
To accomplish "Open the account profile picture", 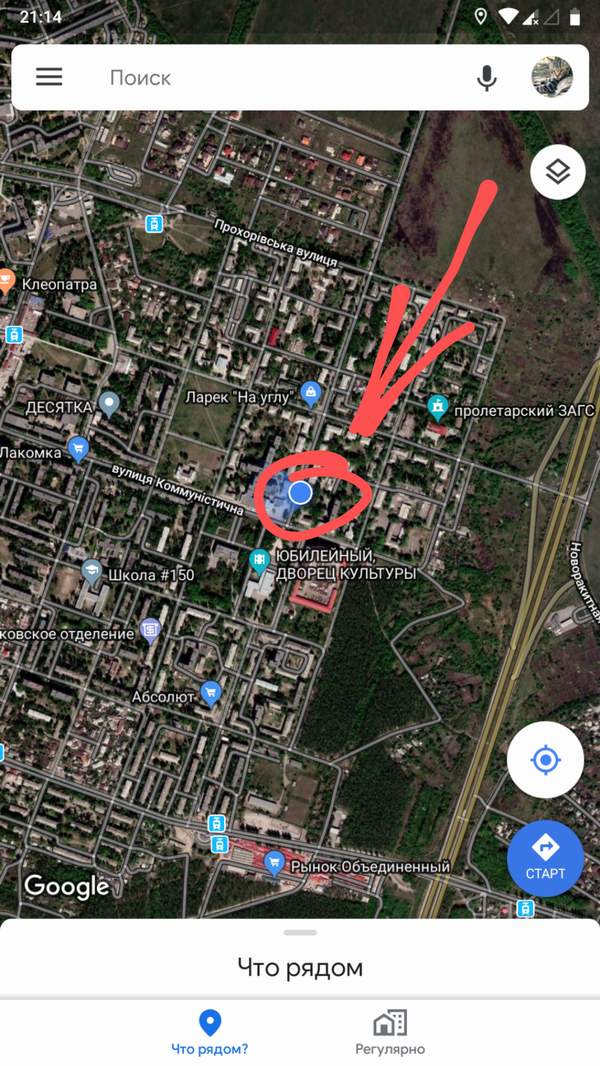I will (552, 77).
